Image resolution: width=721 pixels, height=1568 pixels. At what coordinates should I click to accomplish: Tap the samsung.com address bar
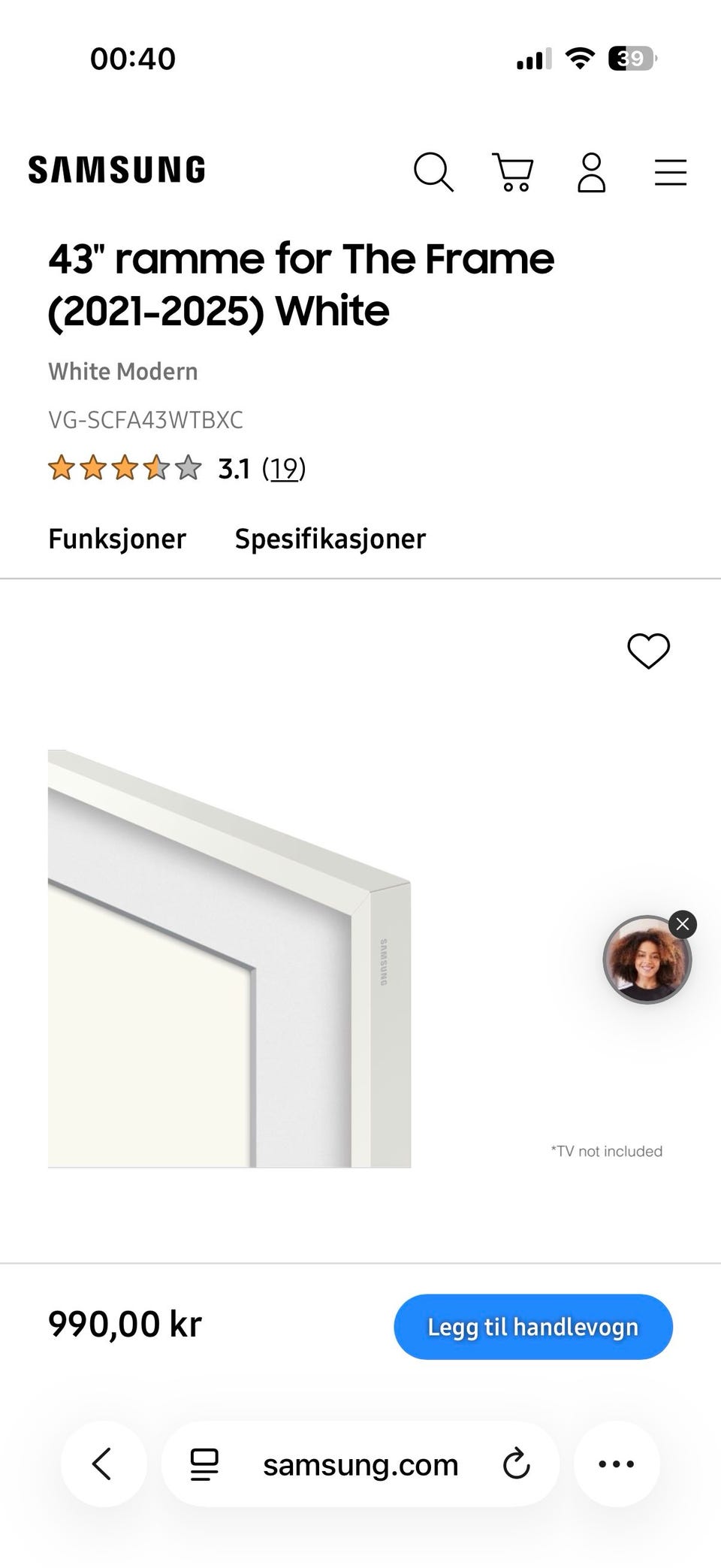point(360,1464)
